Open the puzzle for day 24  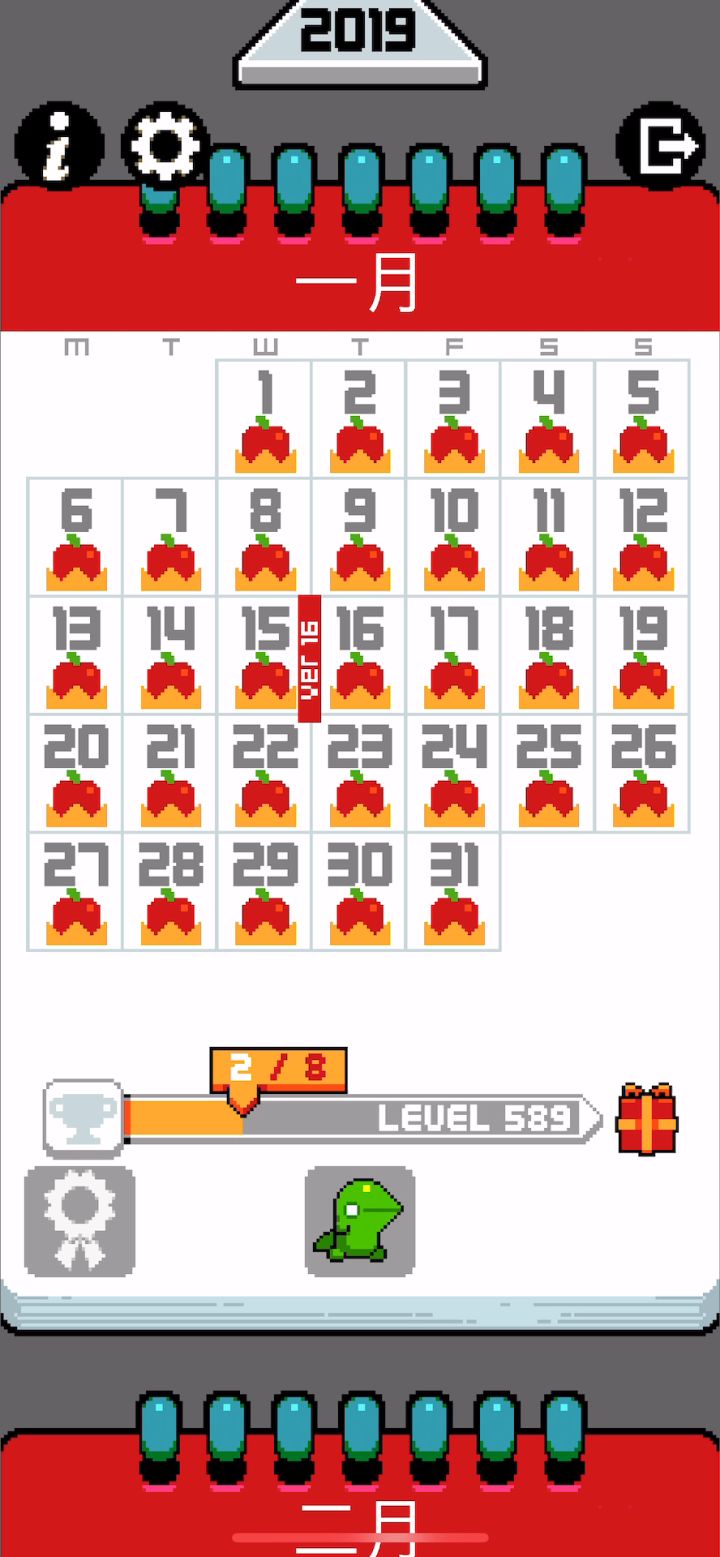pos(454,773)
